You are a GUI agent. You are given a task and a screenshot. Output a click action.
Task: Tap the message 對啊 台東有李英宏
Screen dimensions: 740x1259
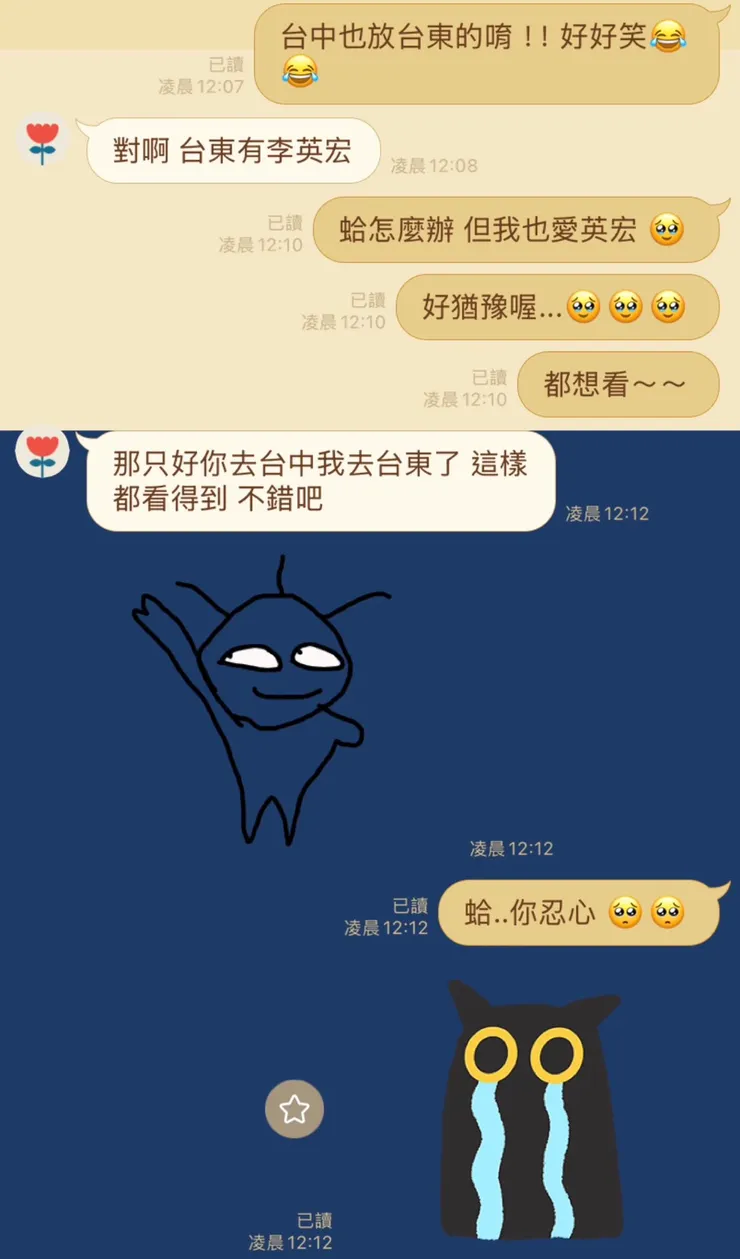[230, 150]
